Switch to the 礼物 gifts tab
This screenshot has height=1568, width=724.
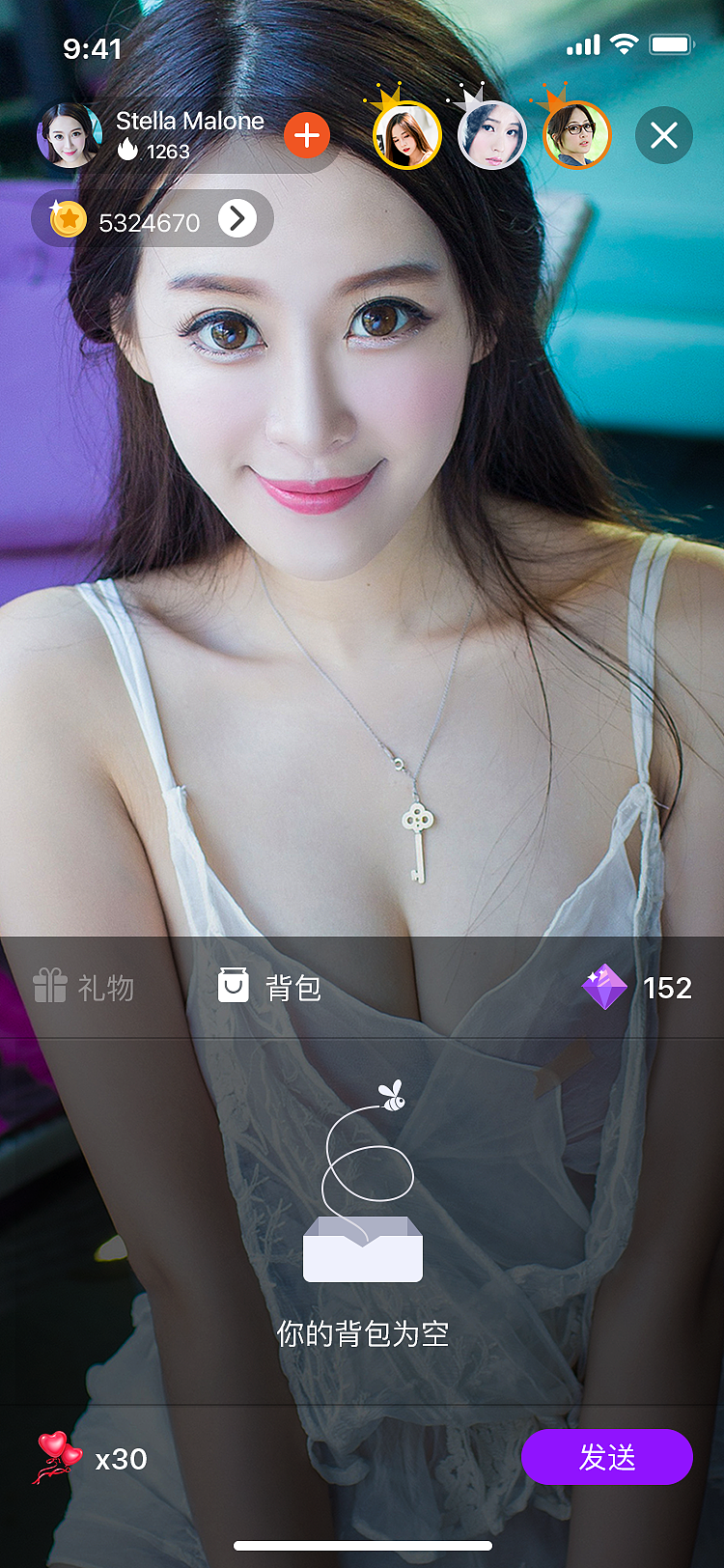pyautogui.click(x=84, y=987)
